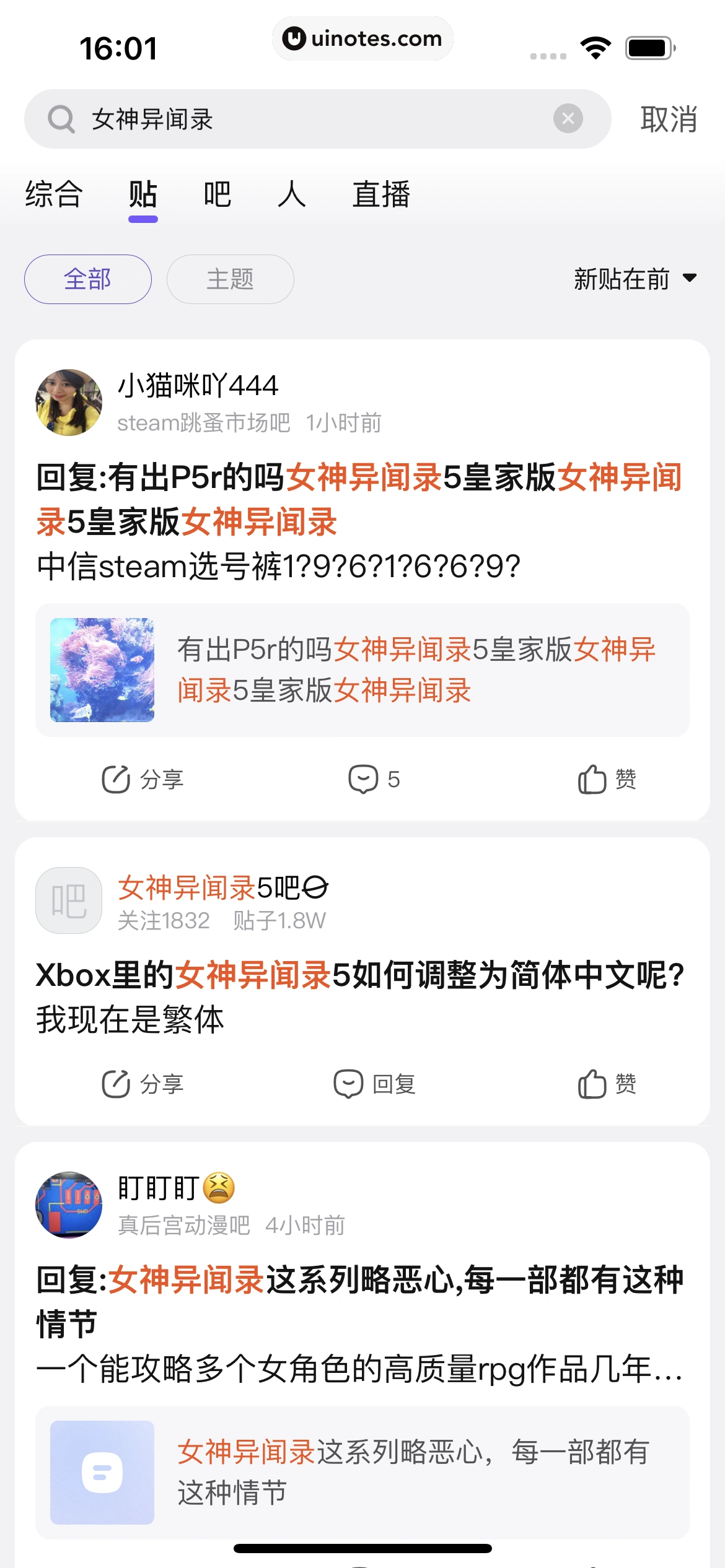Image resolution: width=725 pixels, height=1568 pixels.
Task: Open comments on 小猫咪吖444's post
Action: [x=374, y=779]
